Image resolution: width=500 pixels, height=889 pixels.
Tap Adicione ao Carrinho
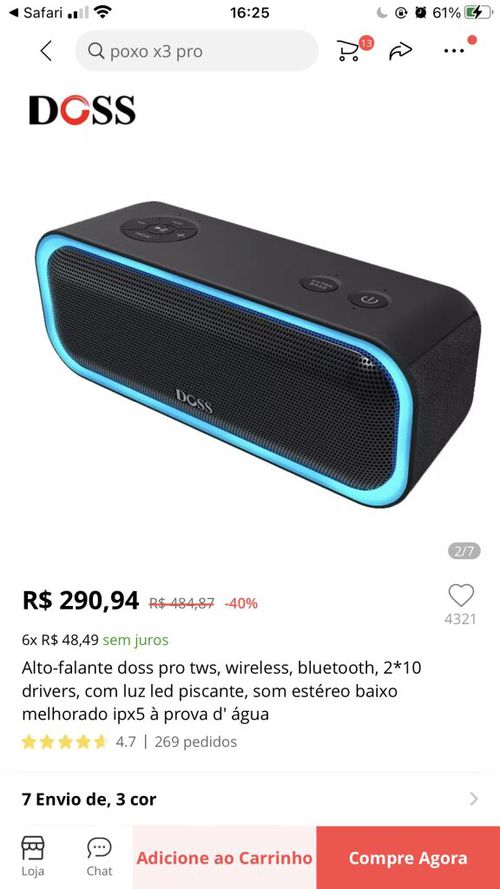[x=224, y=857]
